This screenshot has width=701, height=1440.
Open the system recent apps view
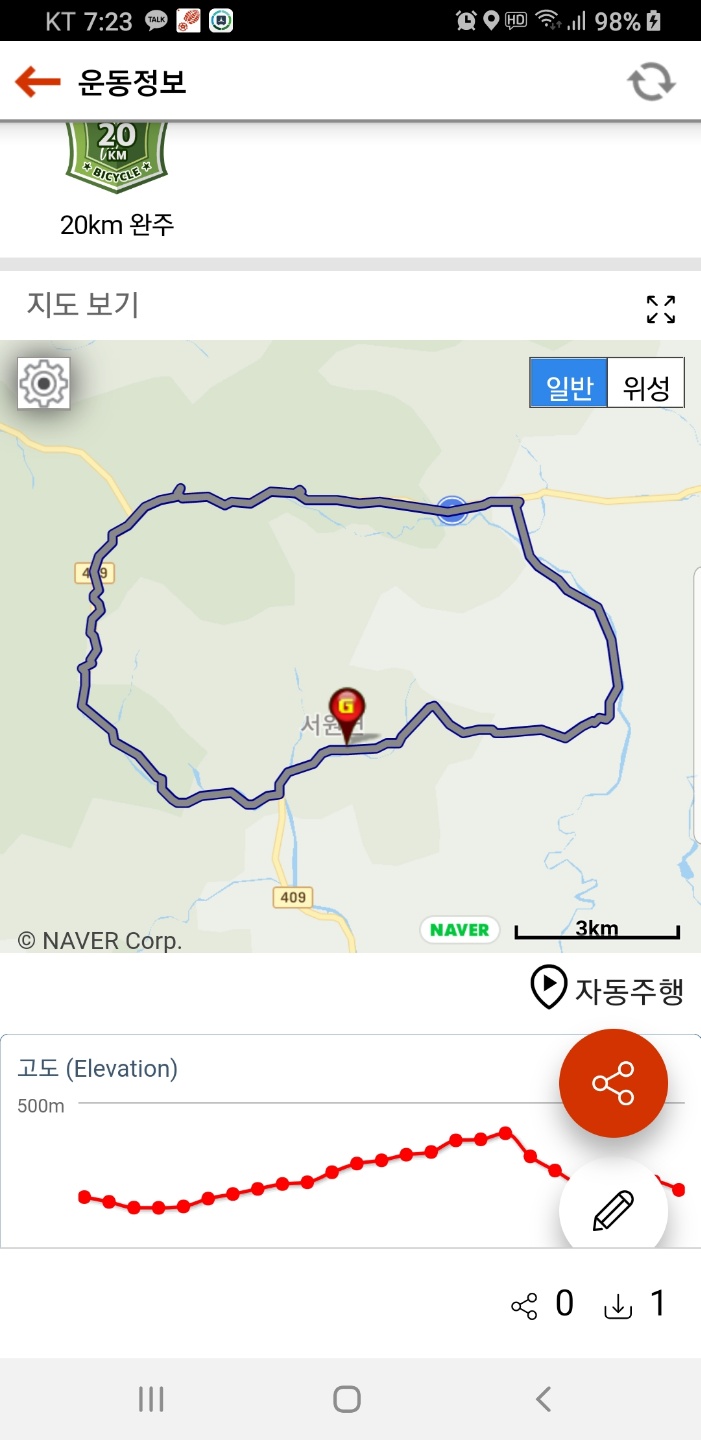(x=151, y=1399)
